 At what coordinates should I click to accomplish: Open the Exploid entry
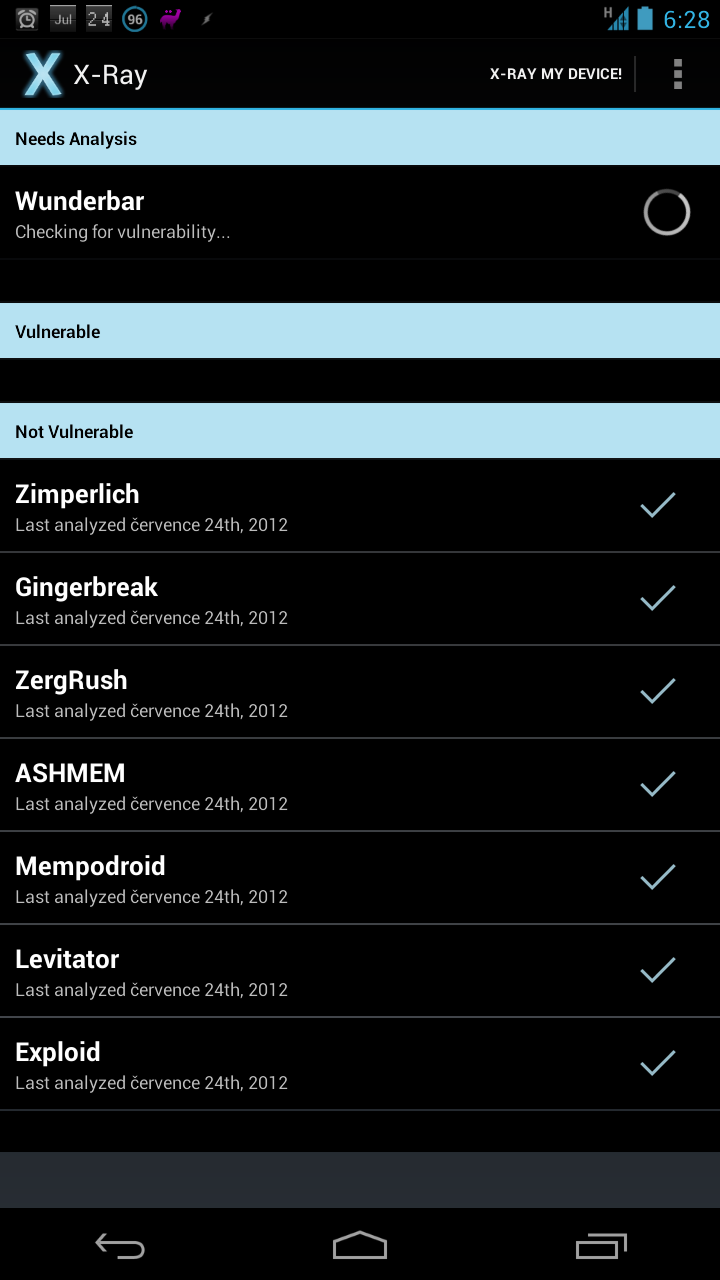[360, 1064]
